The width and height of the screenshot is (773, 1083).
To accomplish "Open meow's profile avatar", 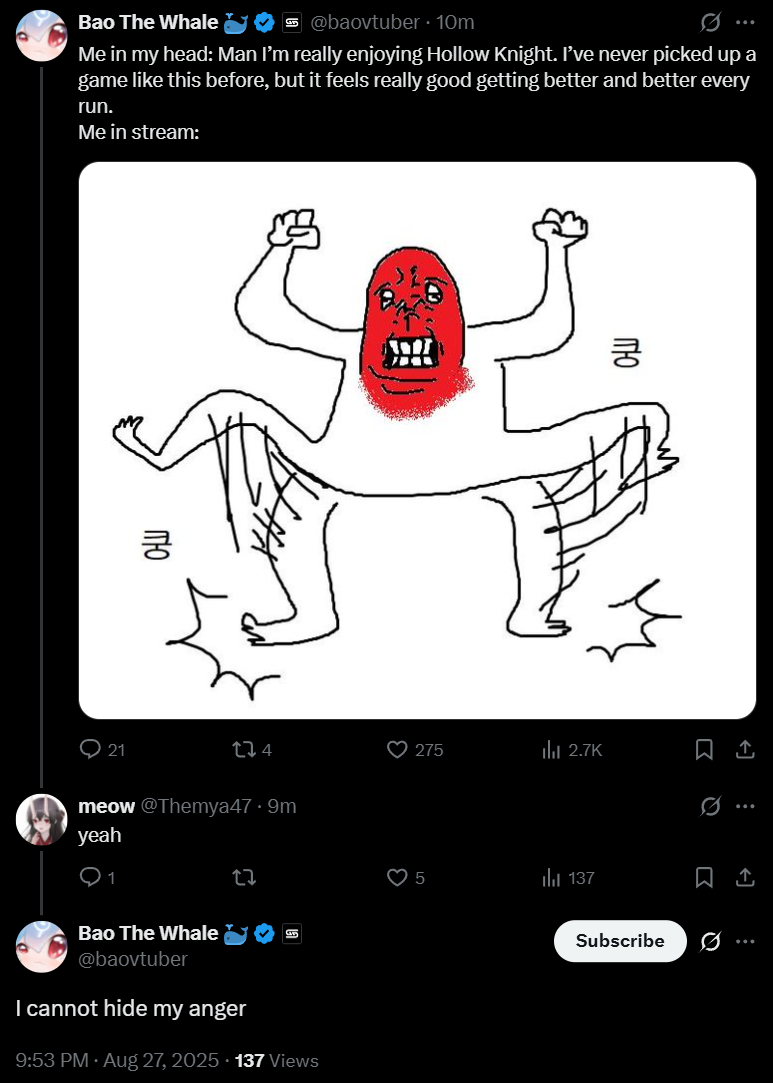I will click(41, 819).
